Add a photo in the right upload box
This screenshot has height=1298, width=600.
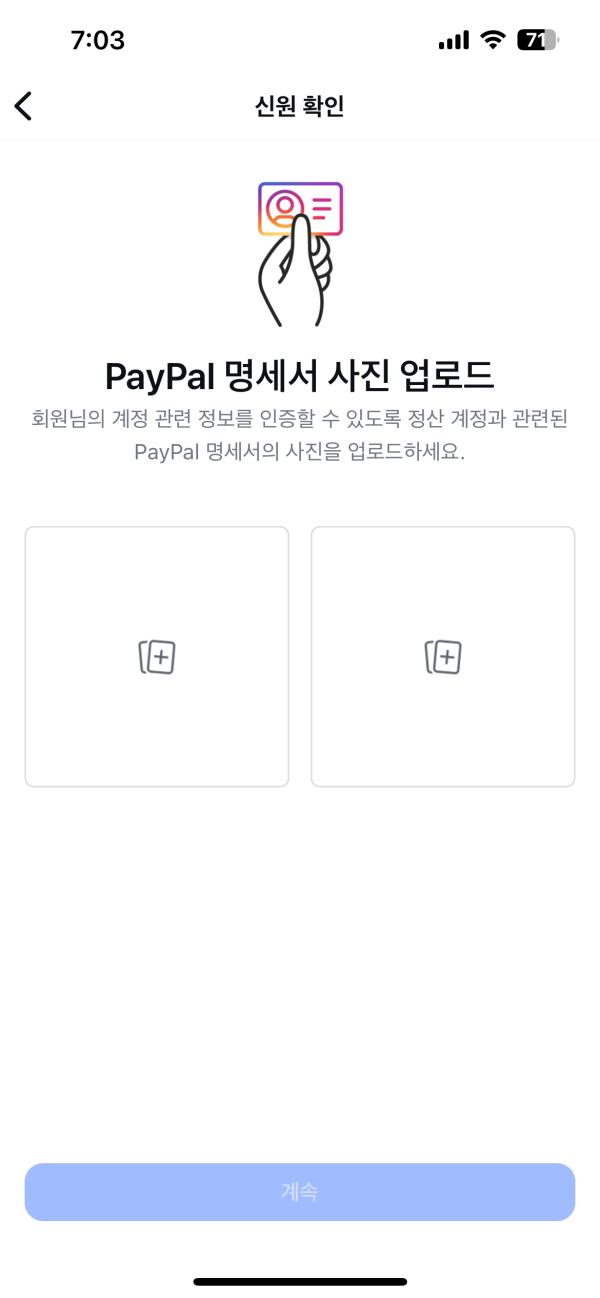click(x=443, y=657)
